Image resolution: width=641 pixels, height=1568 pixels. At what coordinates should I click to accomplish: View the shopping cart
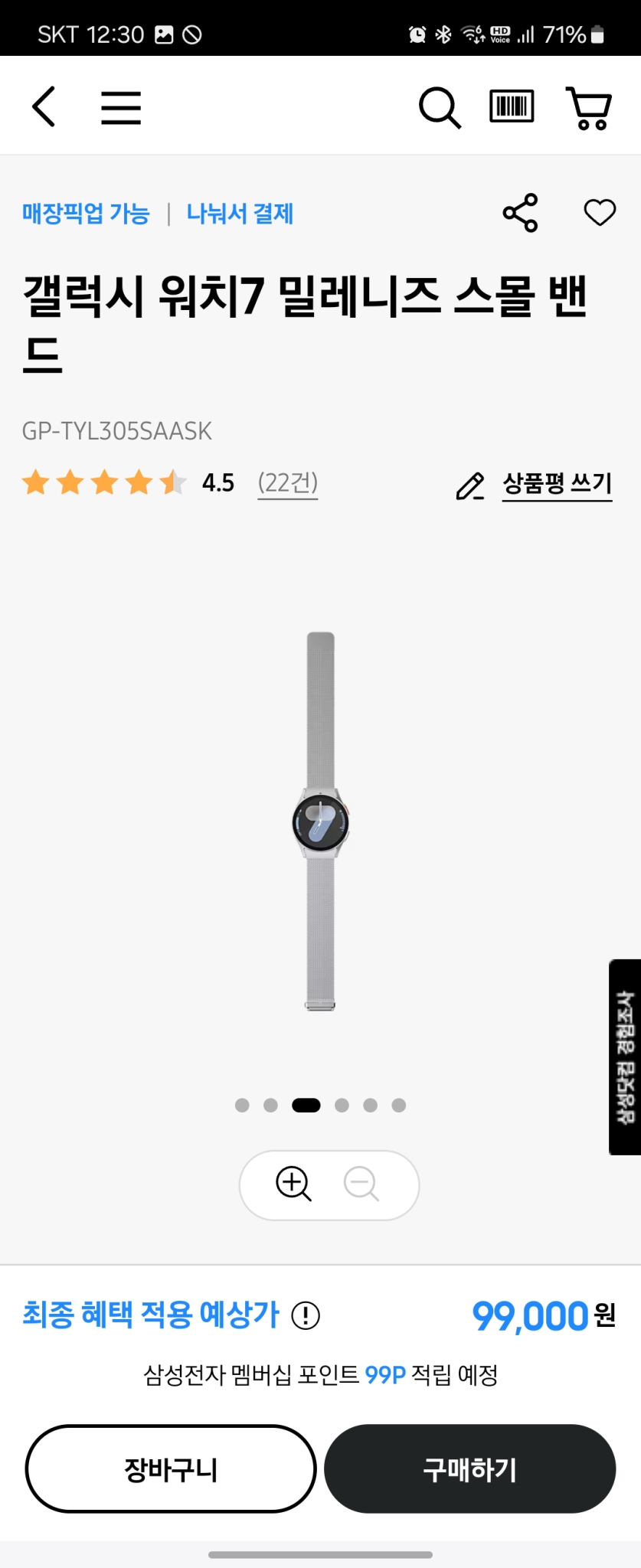pos(589,108)
